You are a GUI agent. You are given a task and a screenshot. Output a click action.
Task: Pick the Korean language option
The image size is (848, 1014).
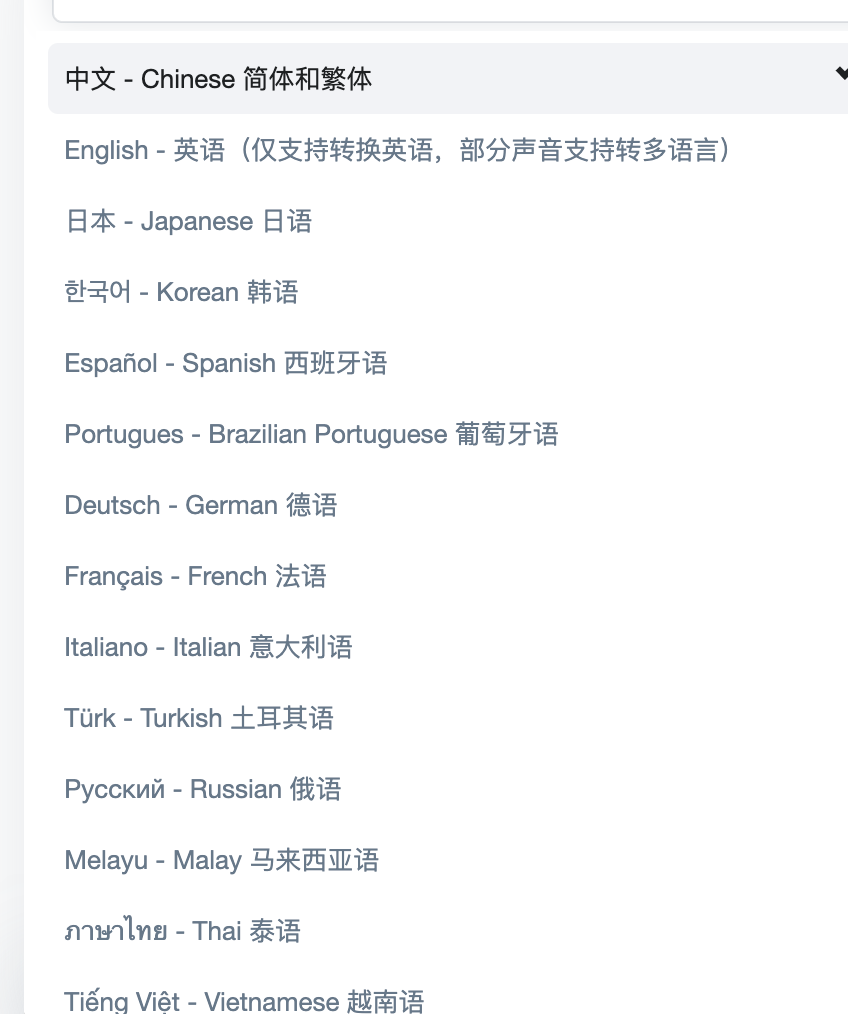coord(181,292)
